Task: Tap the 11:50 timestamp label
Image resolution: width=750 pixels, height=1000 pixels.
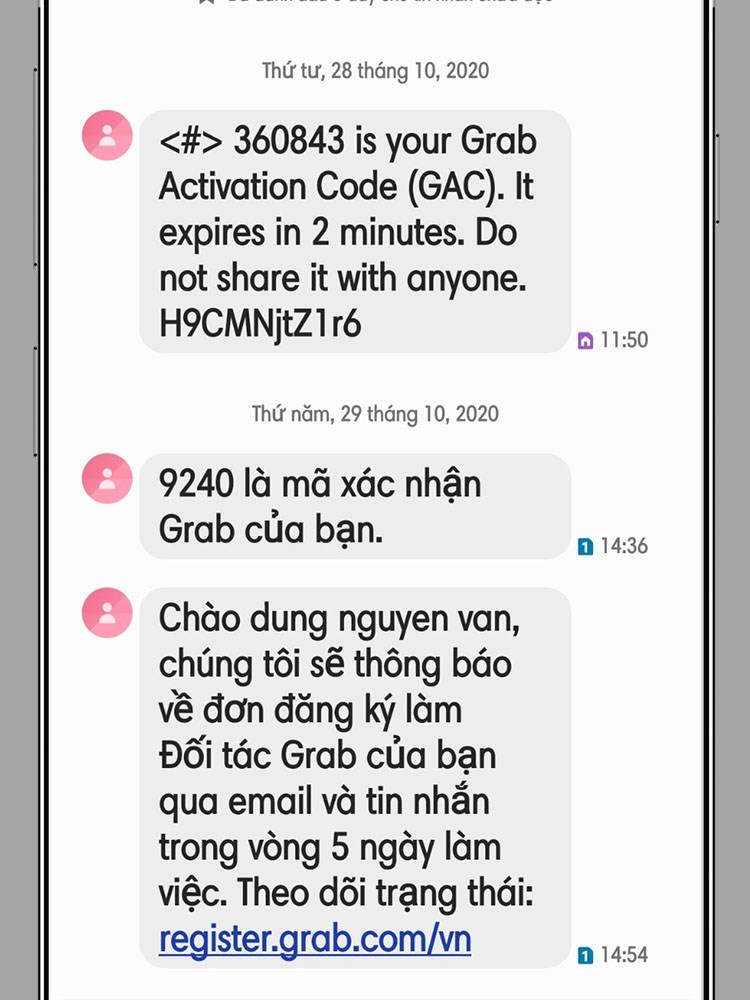Action: click(x=624, y=340)
